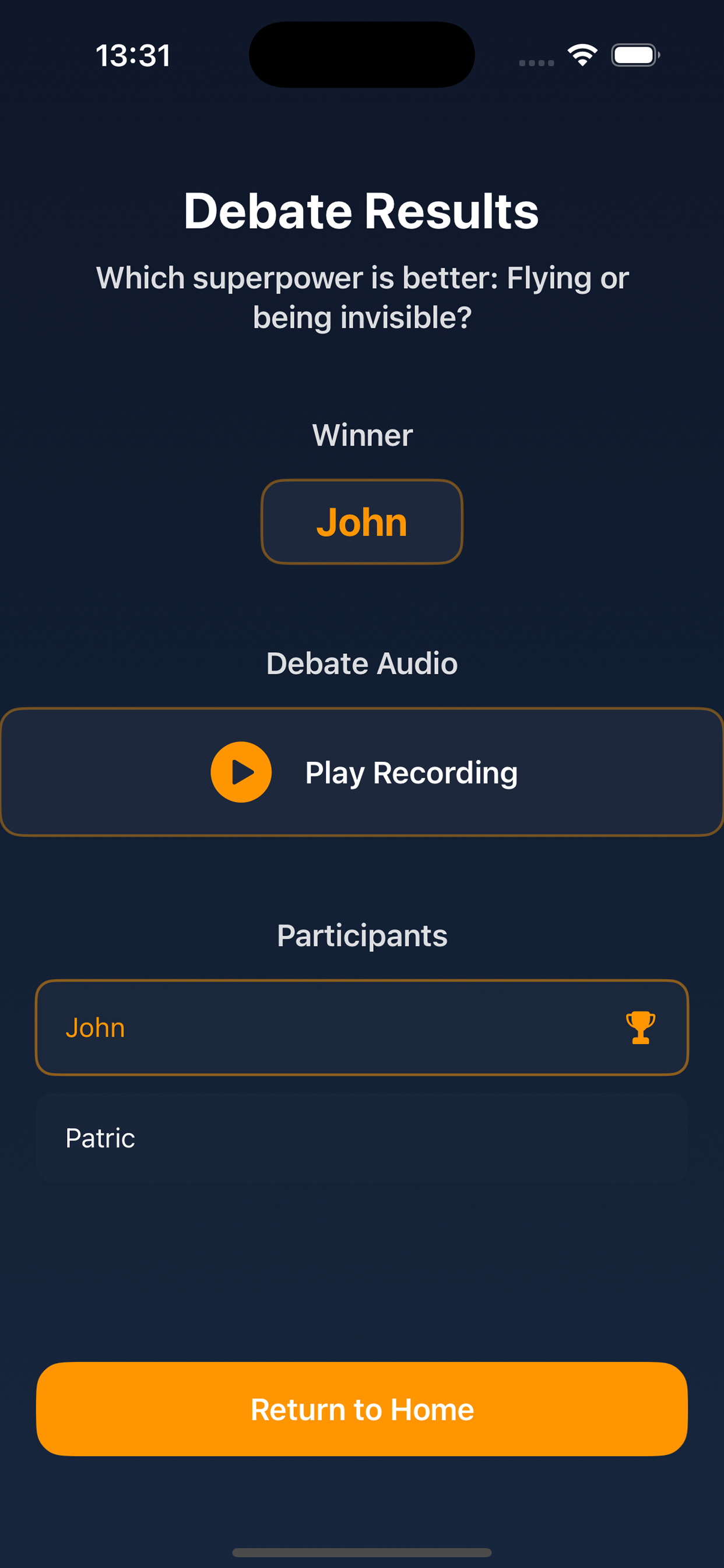Tap the winner badge showing John

[362, 521]
